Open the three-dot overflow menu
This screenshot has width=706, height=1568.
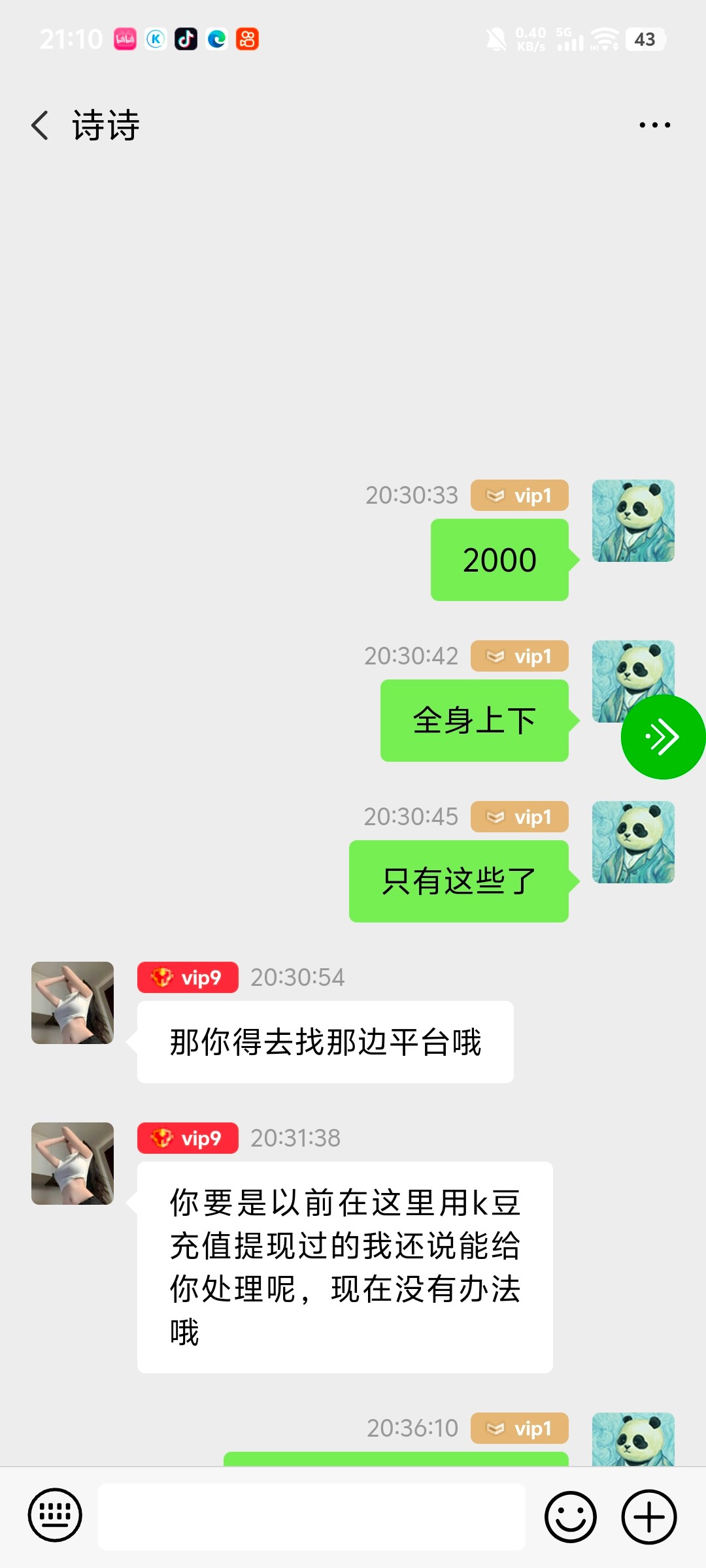pos(654,125)
